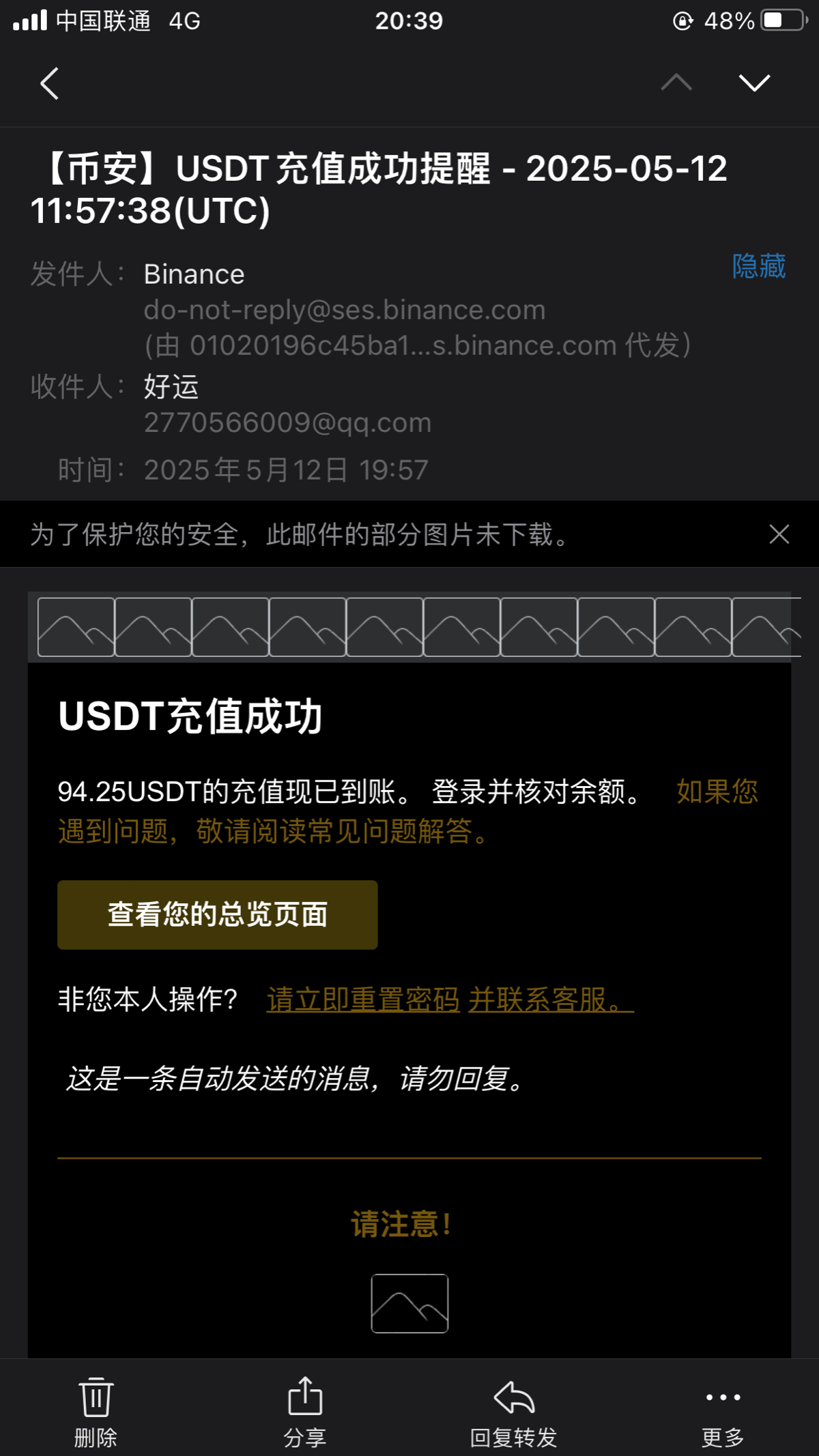Tap recipient address 2770566009@qq.com

coord(287,422)
